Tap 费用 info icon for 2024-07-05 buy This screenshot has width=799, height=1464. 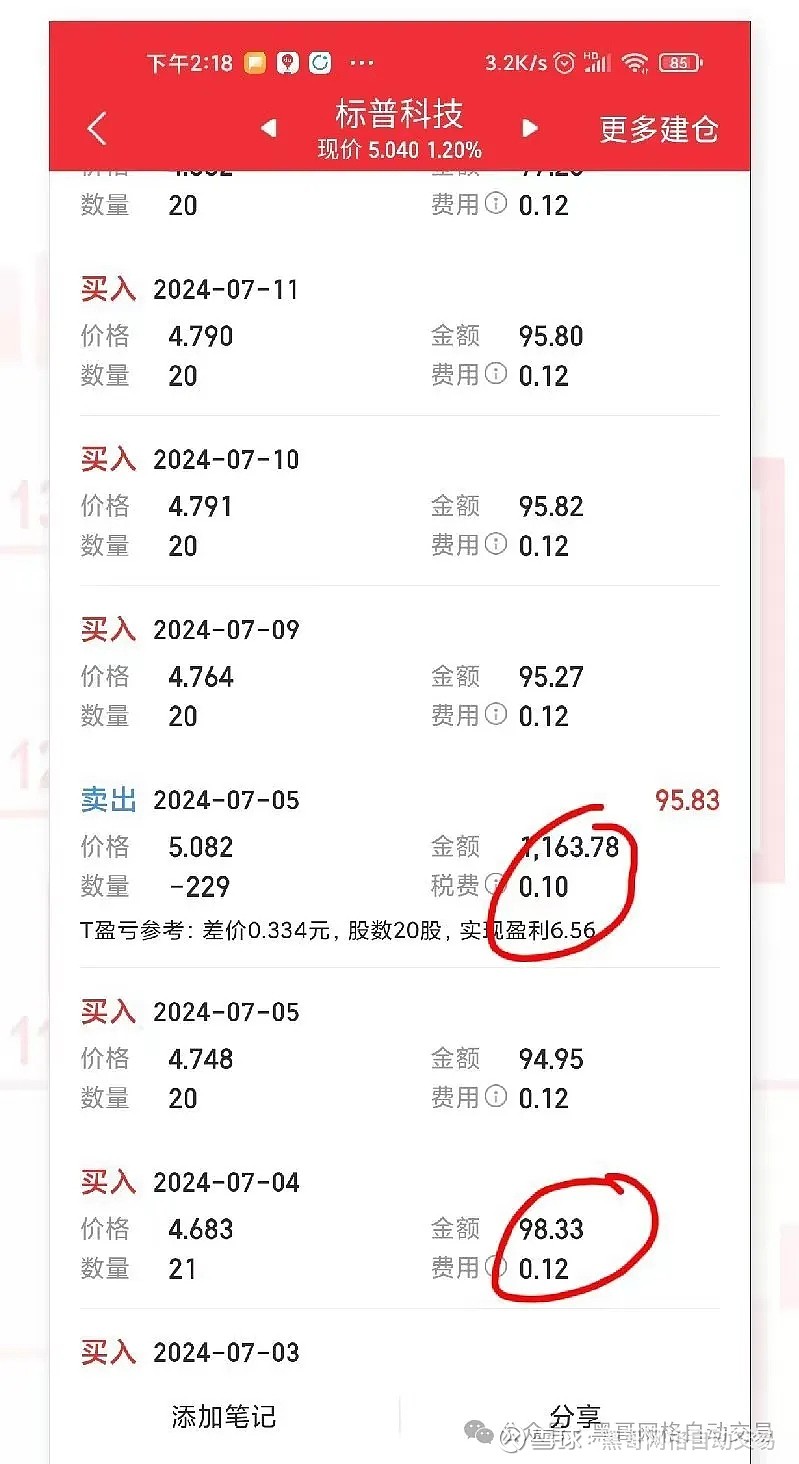496,1096
